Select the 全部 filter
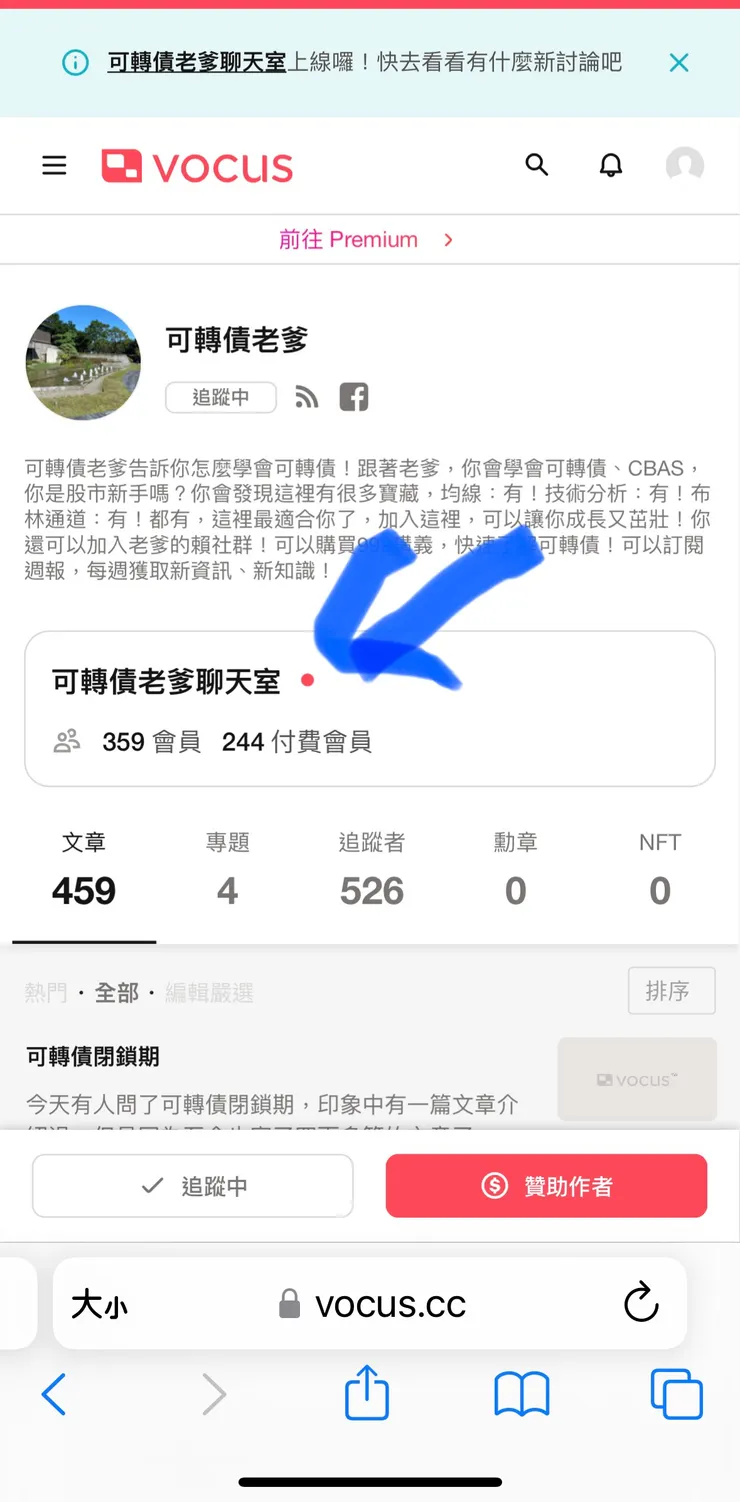Viewport: 740px width, 1502px height. point(116,992)
